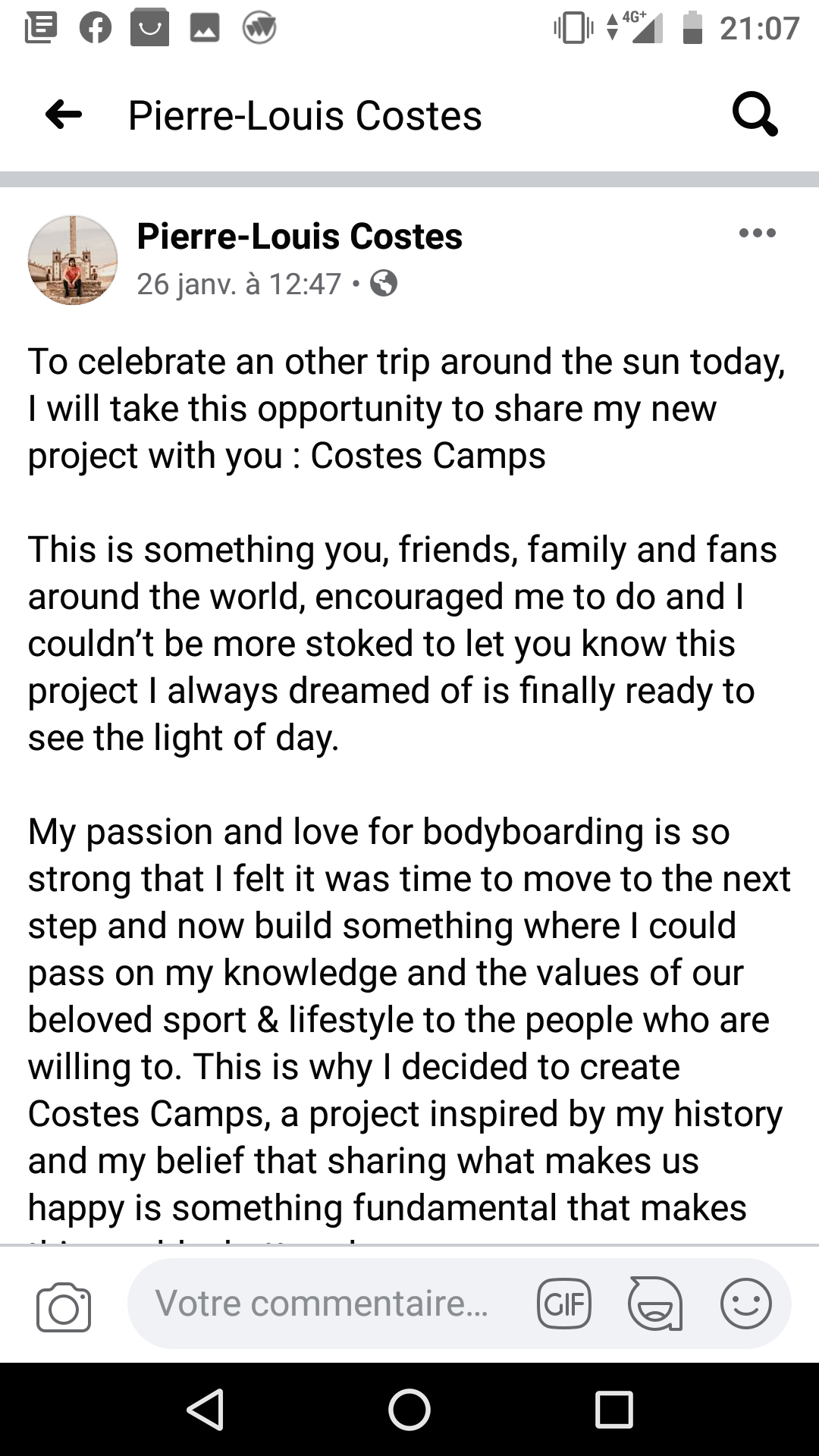819x1456 pixels.
Task: Open Pierre-Louis Costes' profile picture
Action: [73, 260]
